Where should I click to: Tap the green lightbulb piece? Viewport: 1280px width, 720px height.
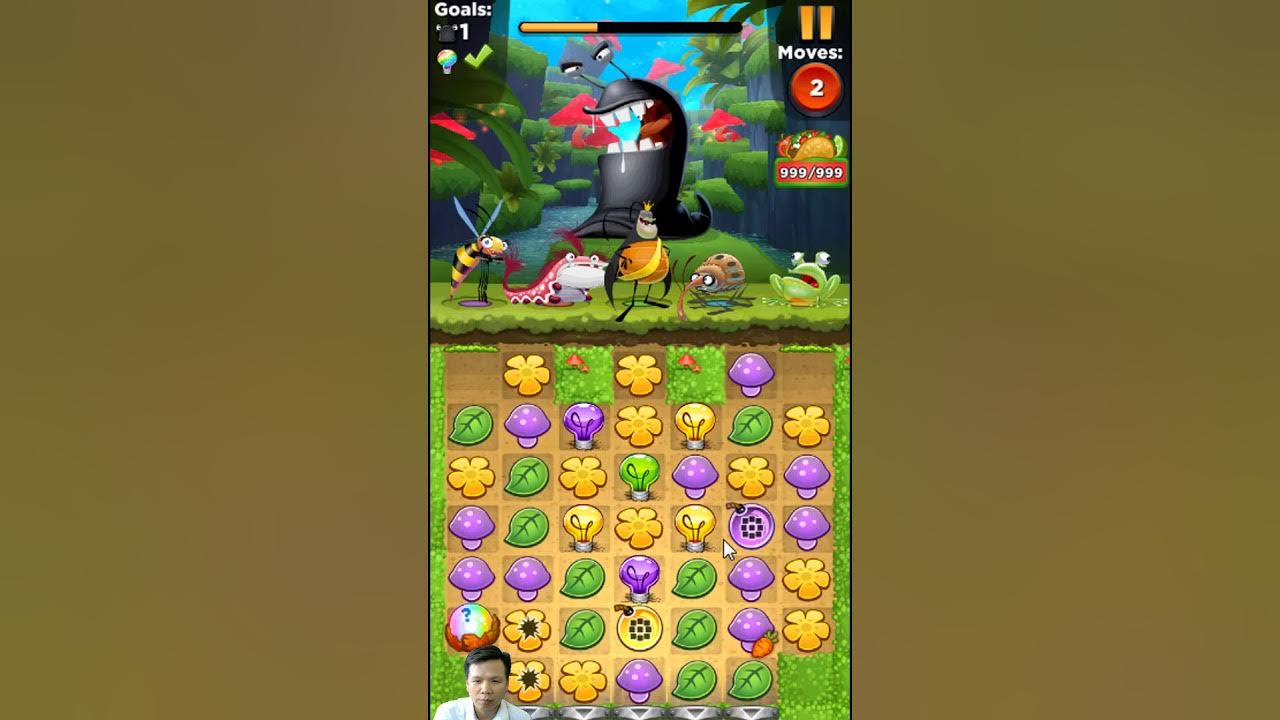pos(639,474)
